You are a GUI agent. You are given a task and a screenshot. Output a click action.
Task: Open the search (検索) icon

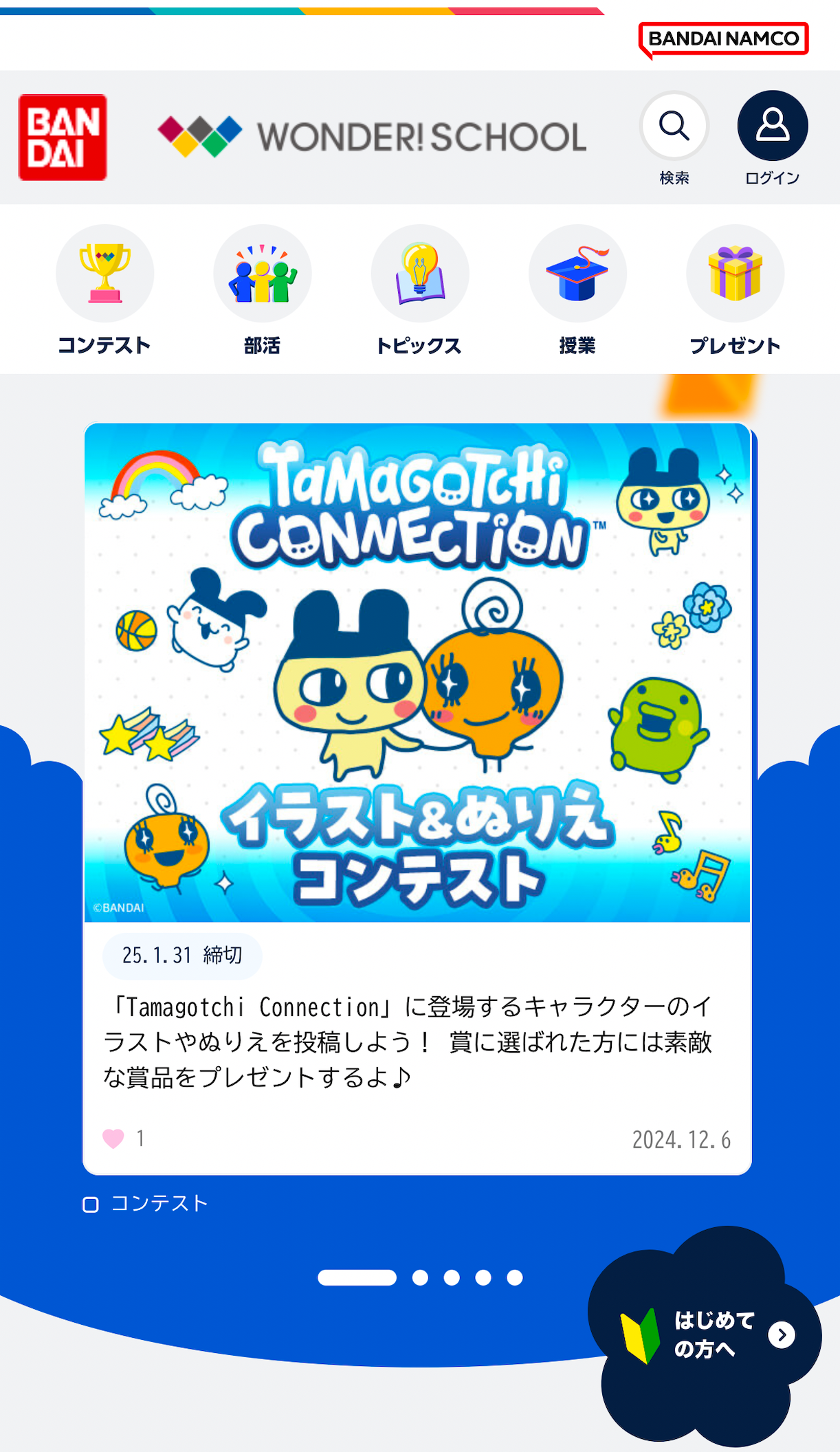(x=674, y=126)
